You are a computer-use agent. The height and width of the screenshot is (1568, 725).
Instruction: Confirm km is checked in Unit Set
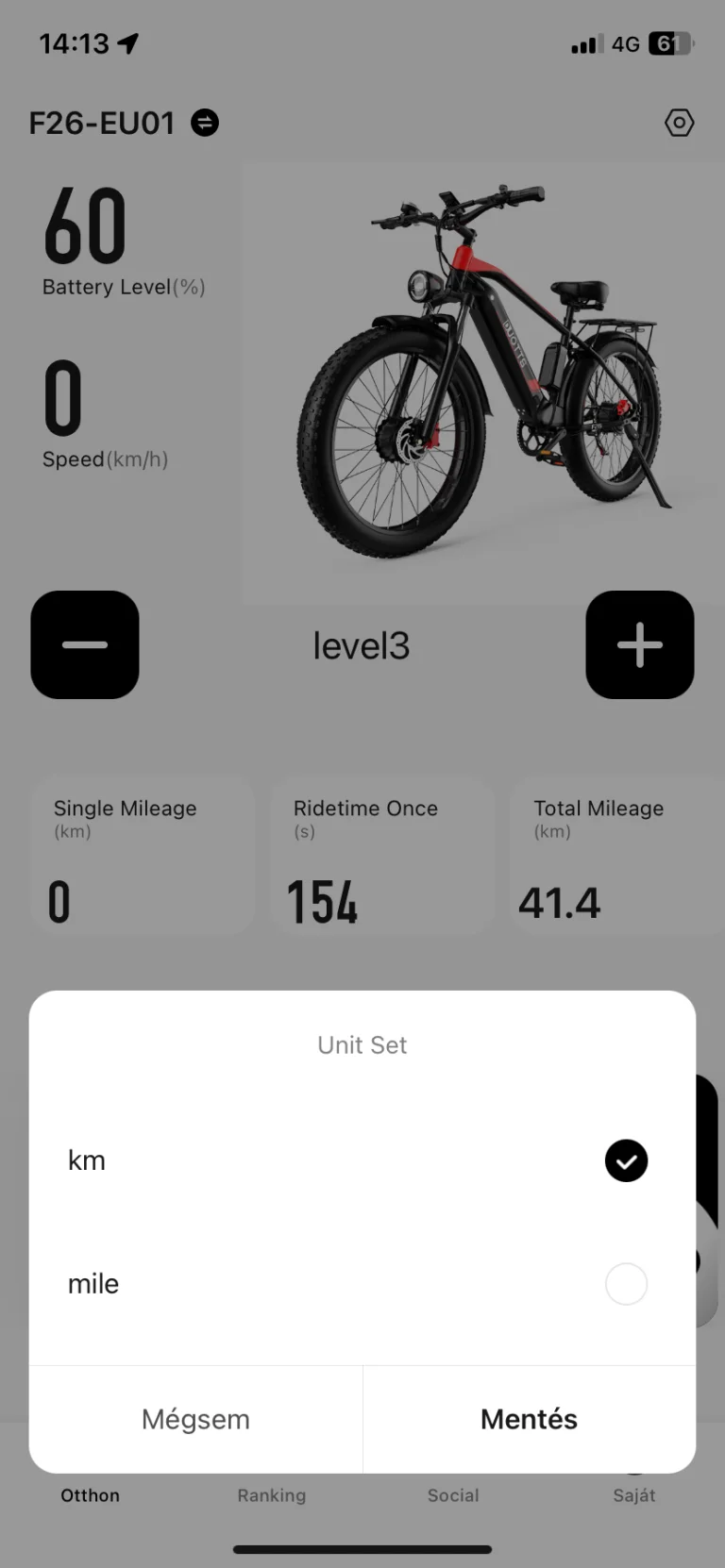pos(626,1160)
